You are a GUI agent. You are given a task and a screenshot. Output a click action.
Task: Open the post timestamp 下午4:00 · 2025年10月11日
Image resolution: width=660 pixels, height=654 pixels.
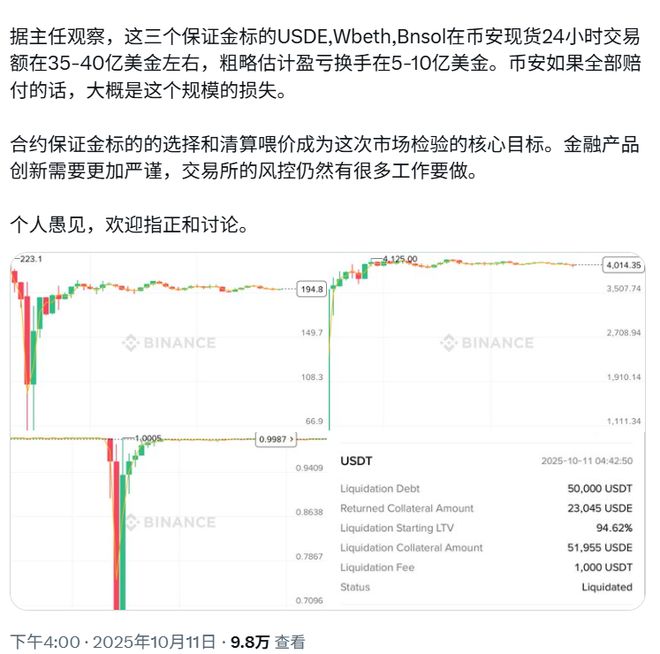(112, 642)
